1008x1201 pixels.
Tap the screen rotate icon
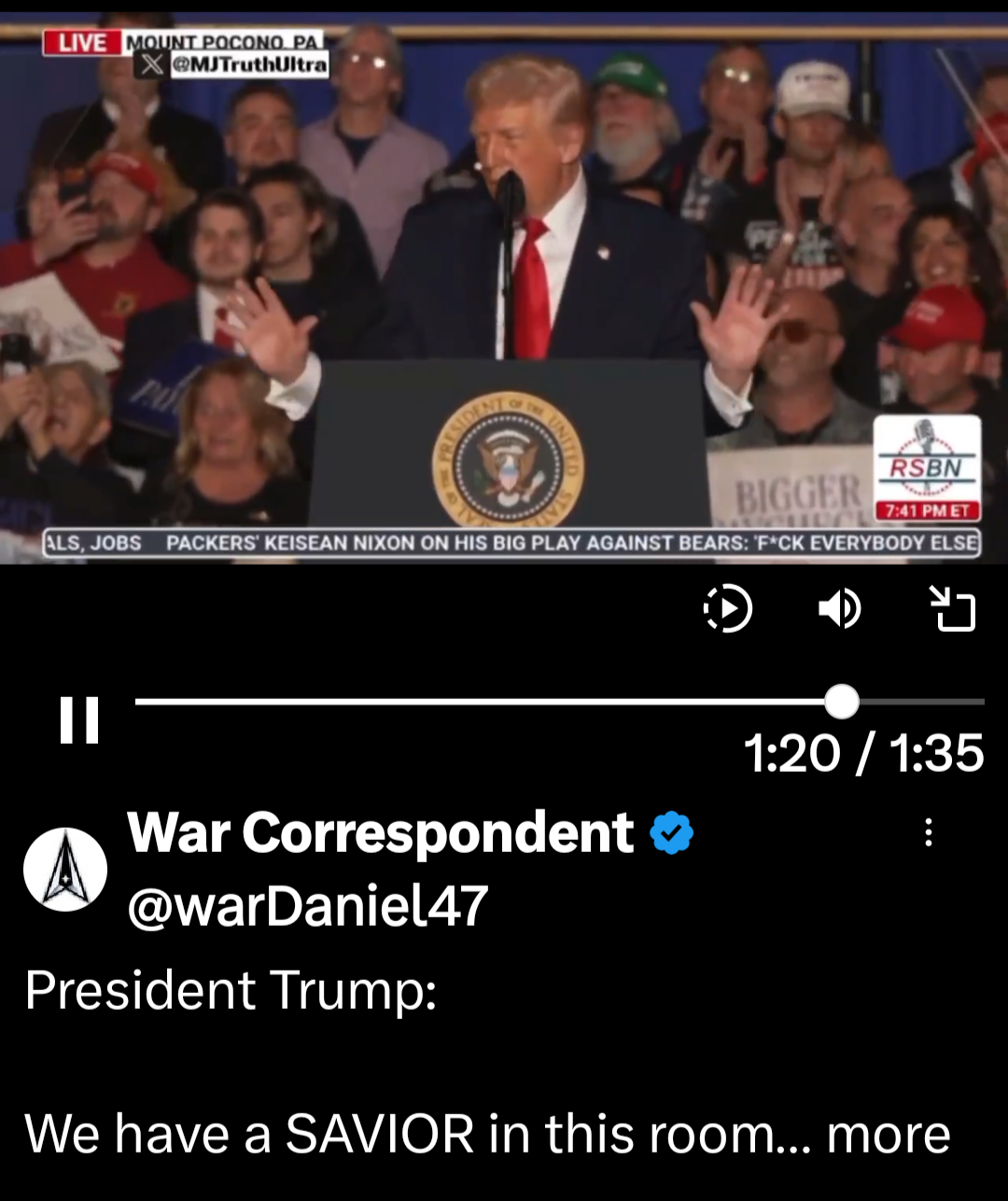(954, 609)
